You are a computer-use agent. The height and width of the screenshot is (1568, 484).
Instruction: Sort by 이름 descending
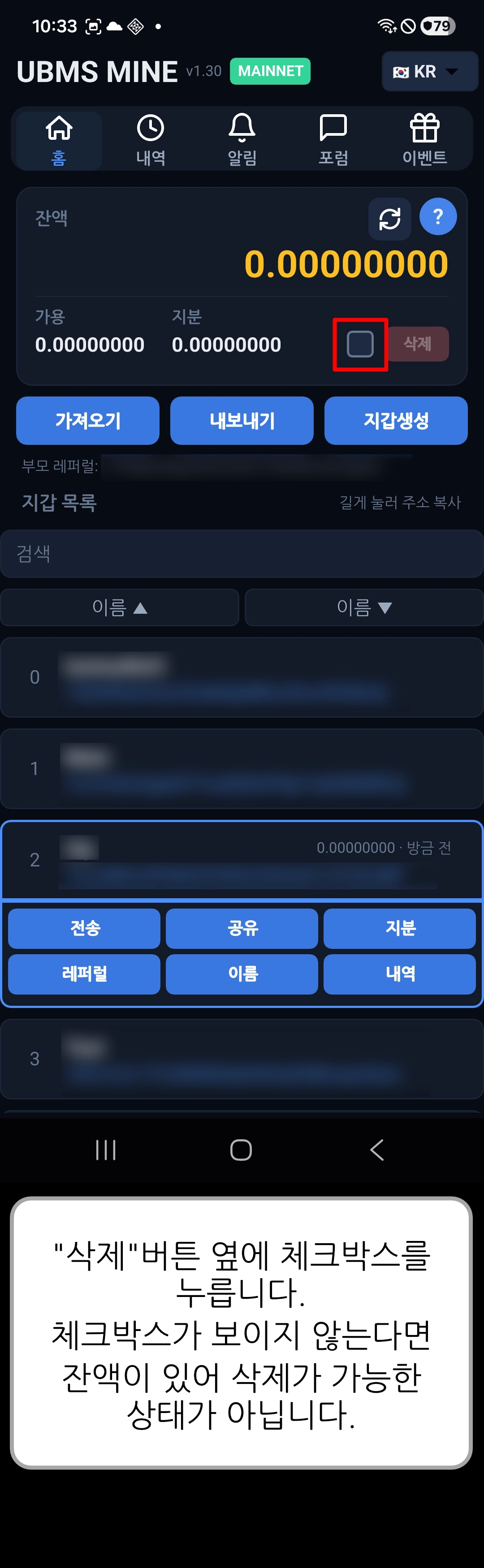pyautogui.click(x=364, y=607)
